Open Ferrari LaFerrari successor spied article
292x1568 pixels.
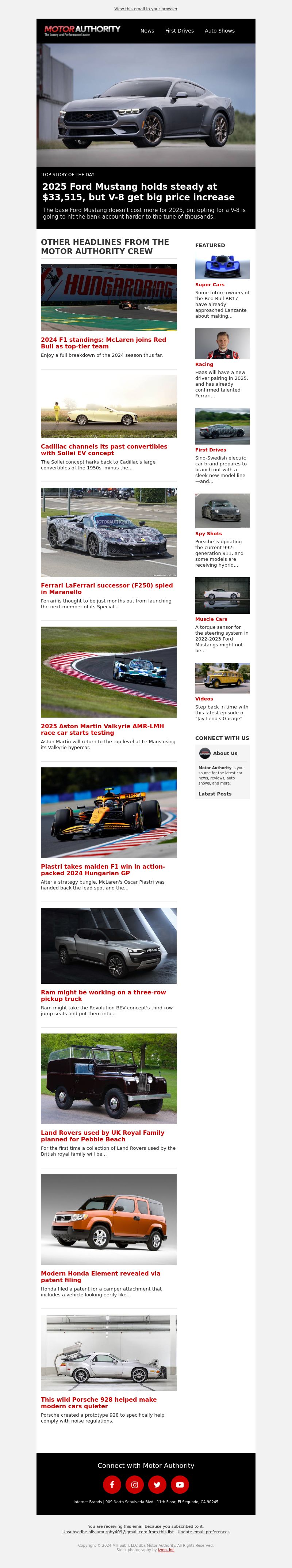[107, 588]
